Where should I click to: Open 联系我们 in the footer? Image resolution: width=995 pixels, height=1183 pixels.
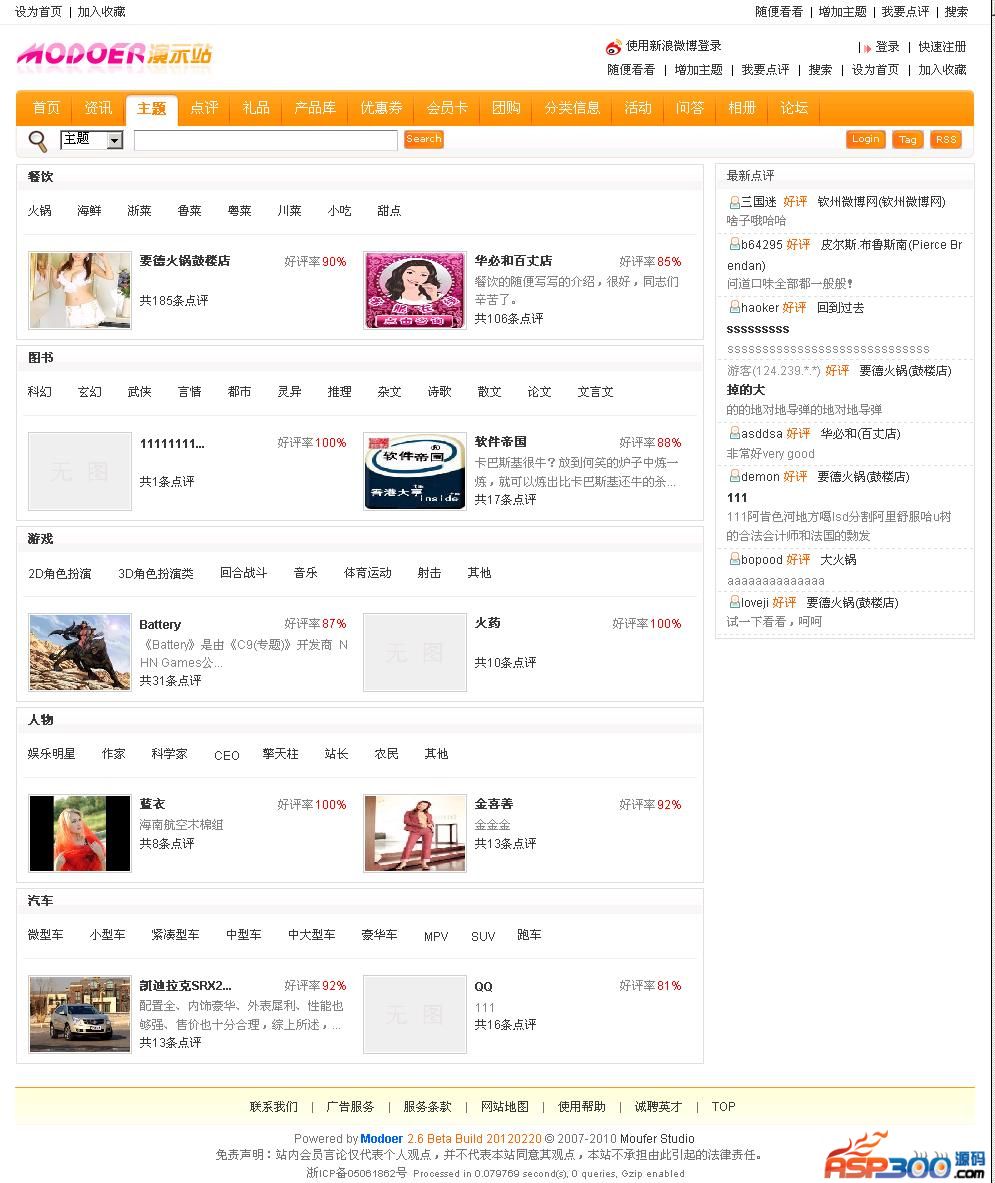coord(273,1106)
